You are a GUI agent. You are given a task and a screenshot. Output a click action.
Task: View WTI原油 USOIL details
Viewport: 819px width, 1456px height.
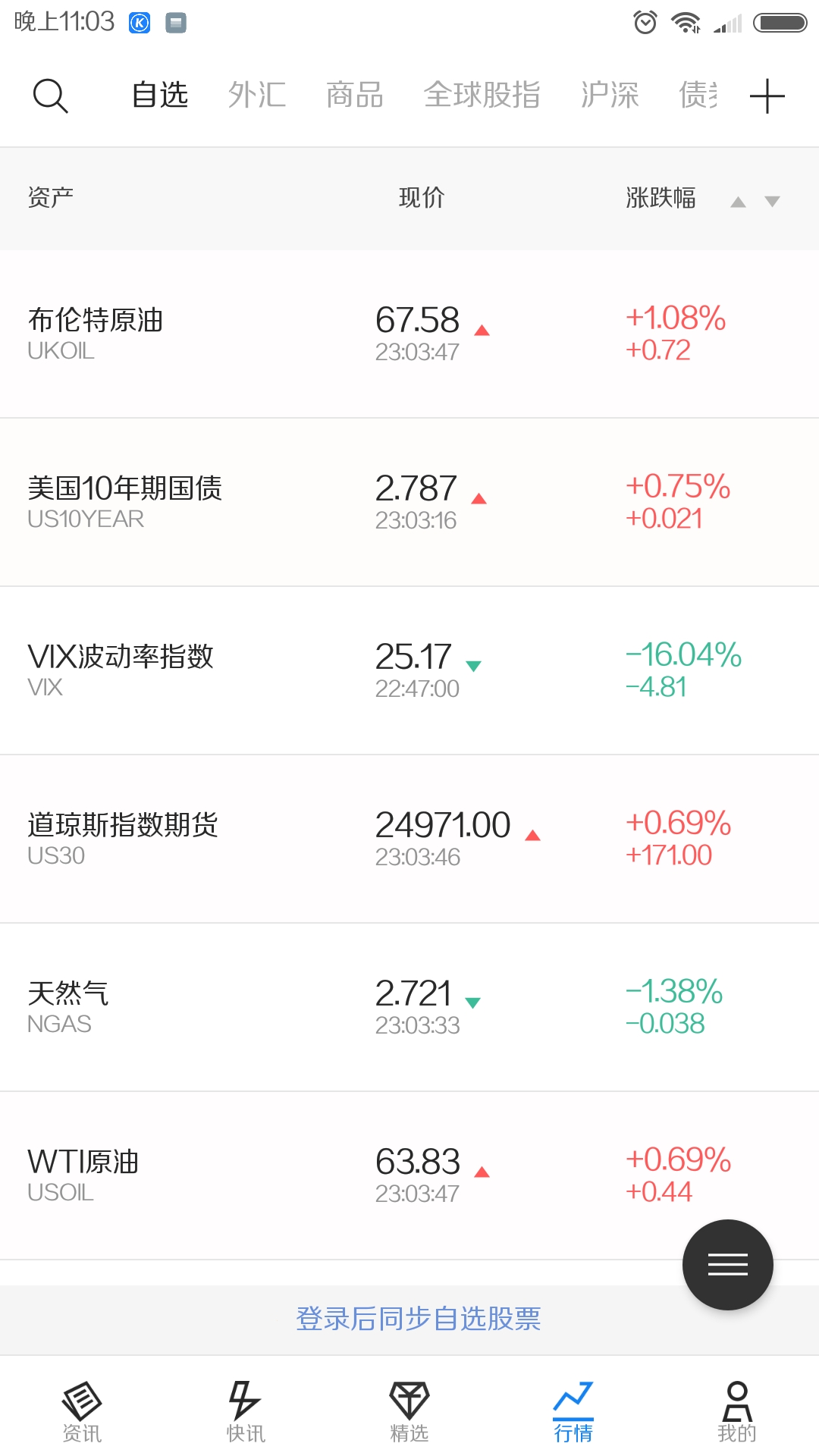click(409, 1176)
